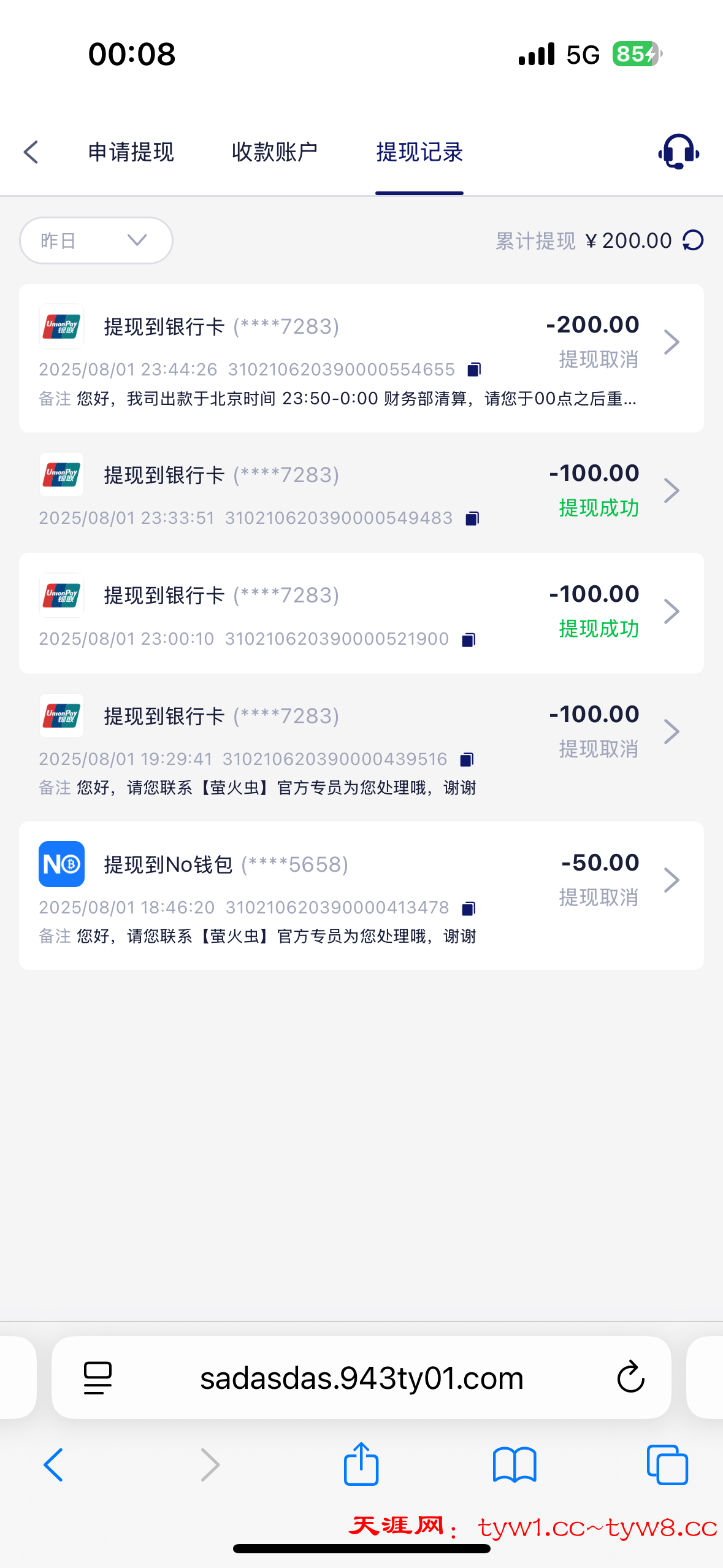The width and height of the screenshot is (723, 1568).
Task: Open the No钱包 -50.00 withdrawal record
Action: (x=671, y=880)
